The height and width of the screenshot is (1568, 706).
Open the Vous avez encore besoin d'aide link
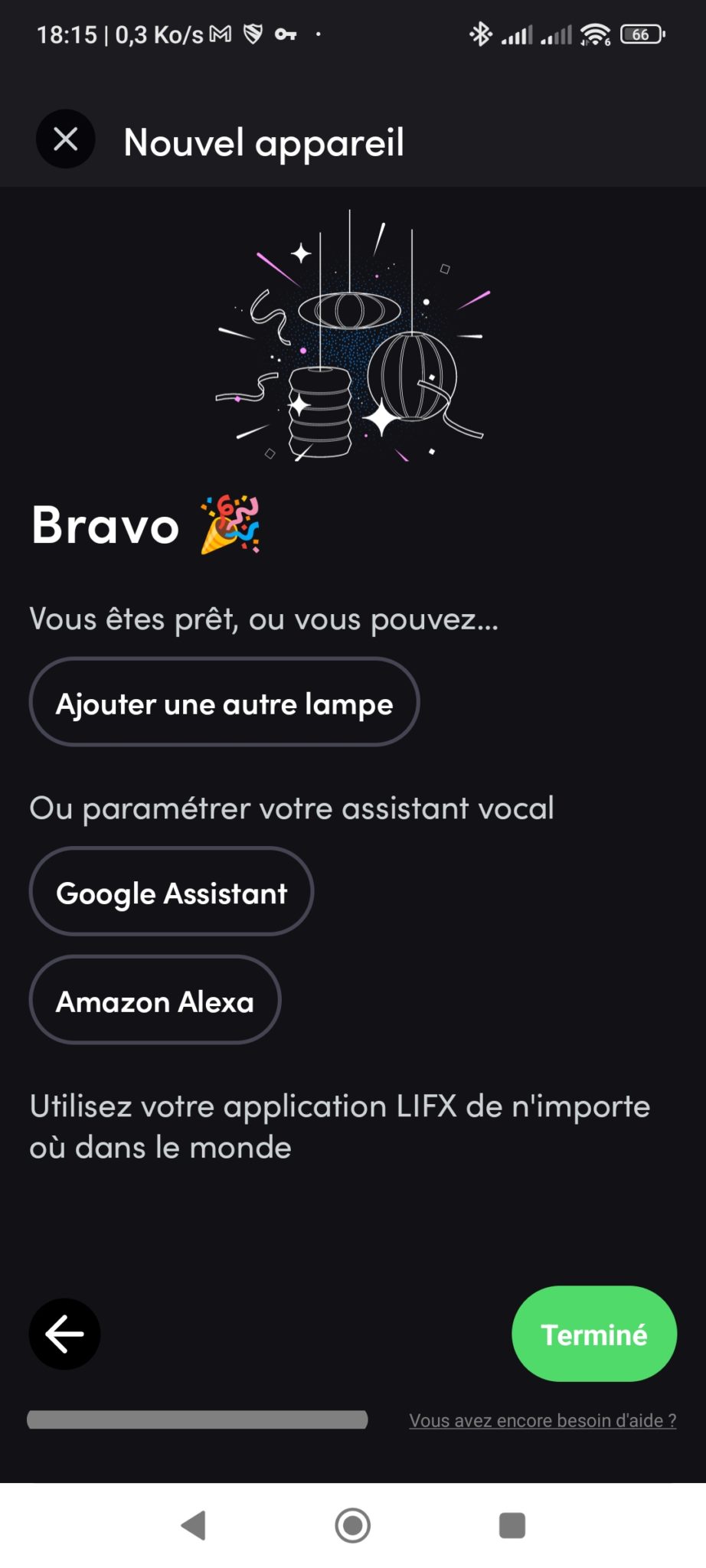coord(542,1421)
